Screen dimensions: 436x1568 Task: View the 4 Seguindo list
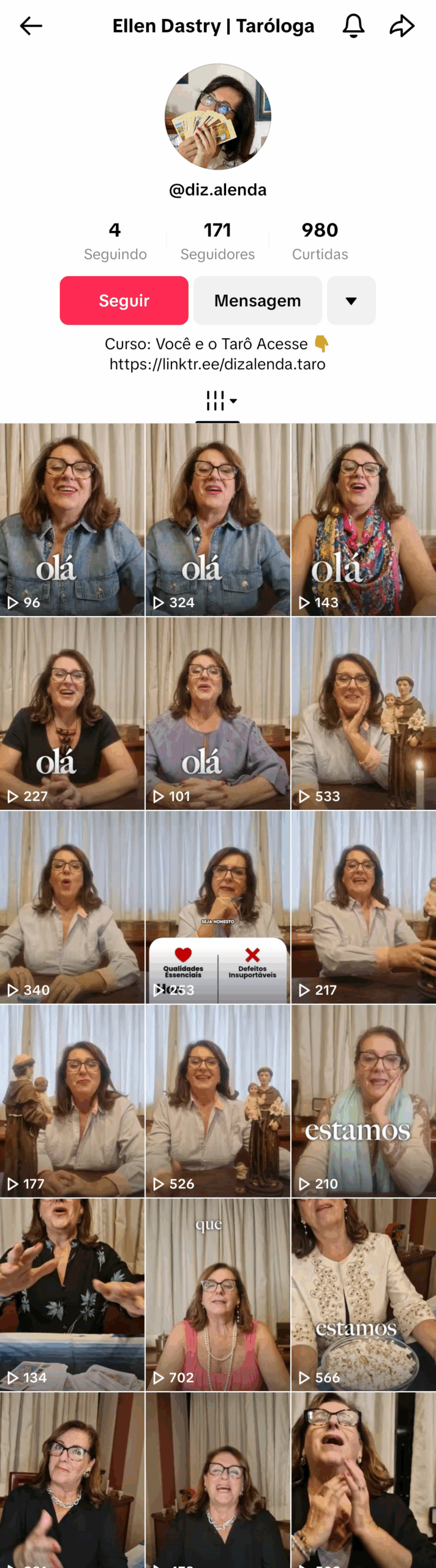(x=115, y=241)
